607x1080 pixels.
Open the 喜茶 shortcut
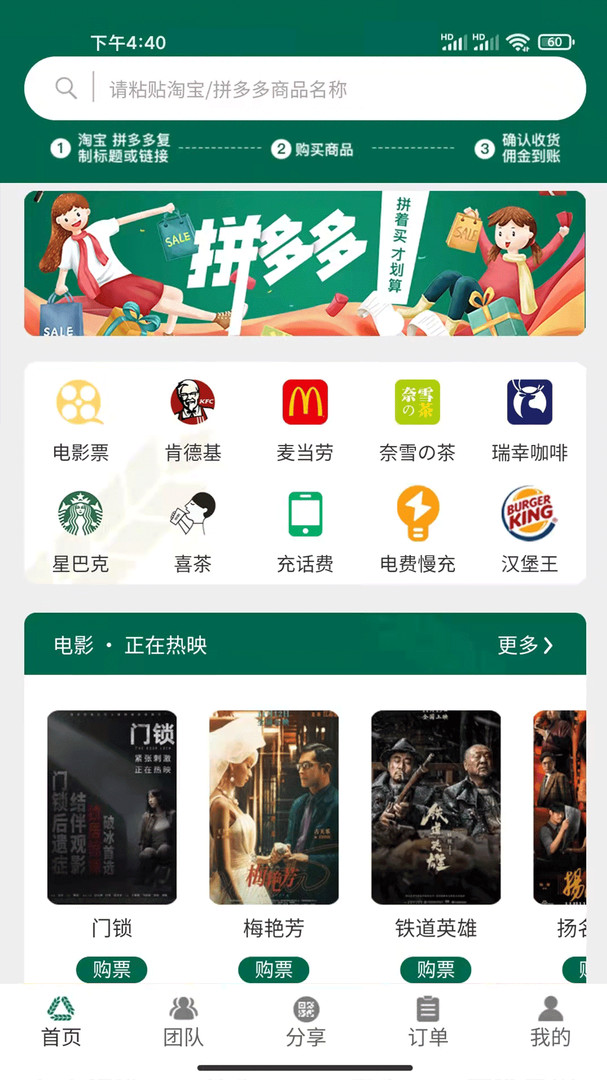tap(193, 532)
